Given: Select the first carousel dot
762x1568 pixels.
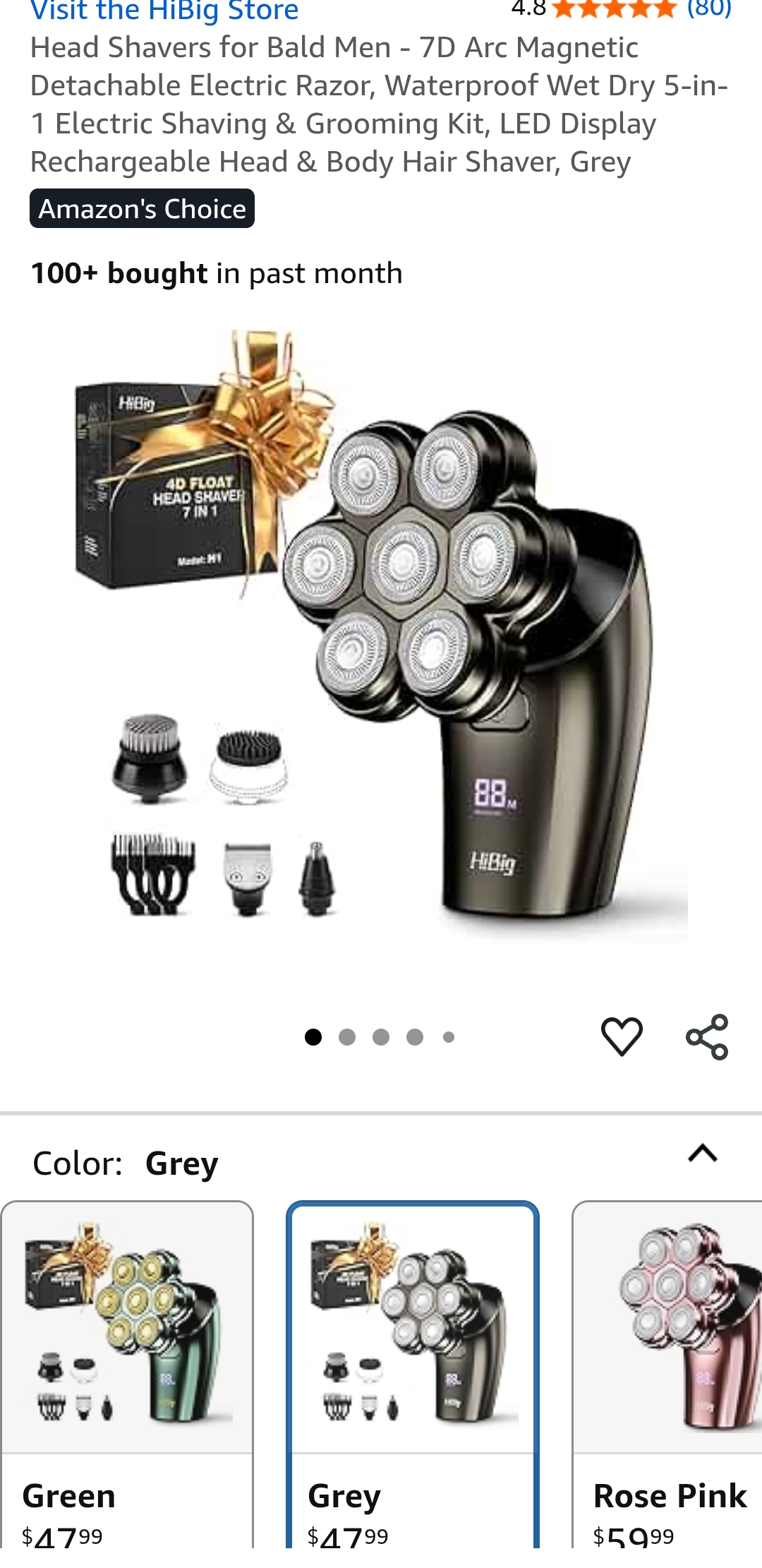Looking at the screenshot, I should click(313, 1036).
